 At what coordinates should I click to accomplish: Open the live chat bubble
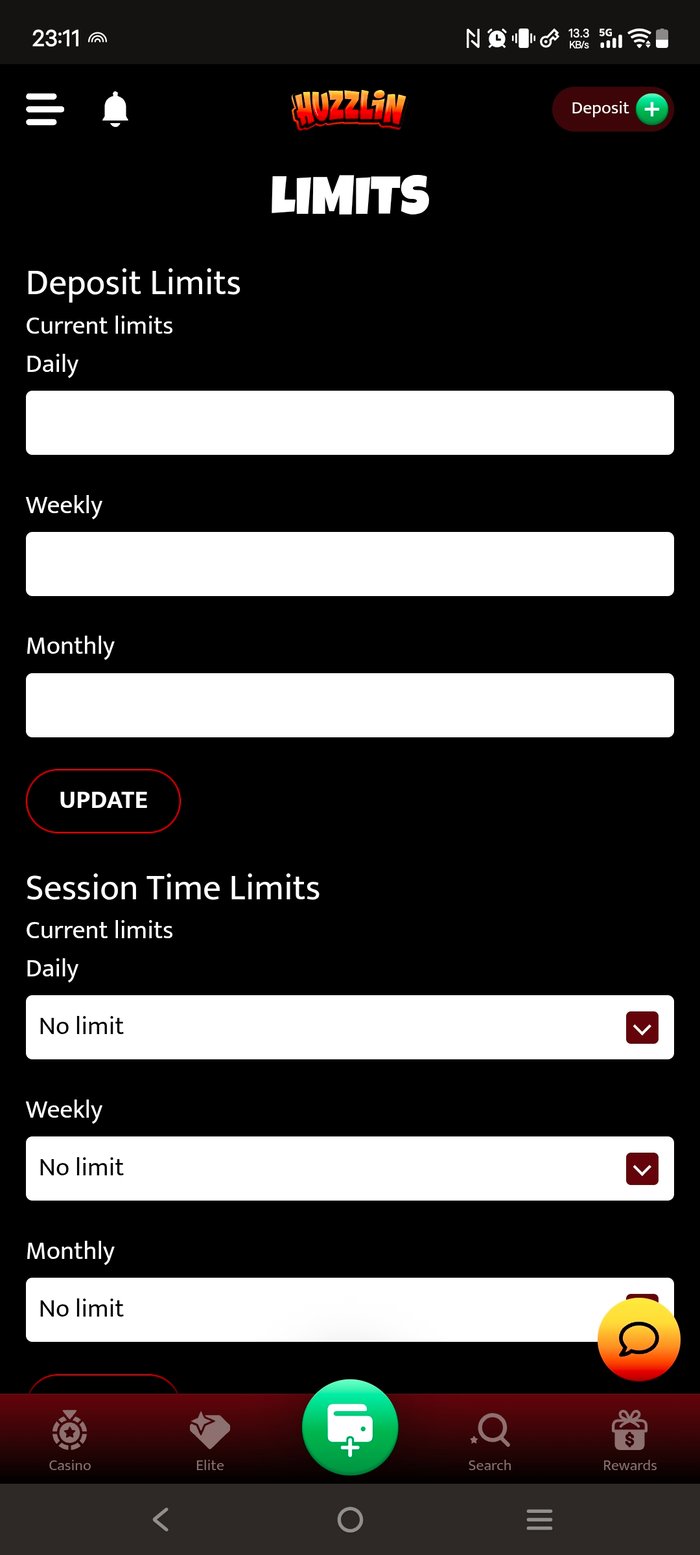[x=639, y=1339]
